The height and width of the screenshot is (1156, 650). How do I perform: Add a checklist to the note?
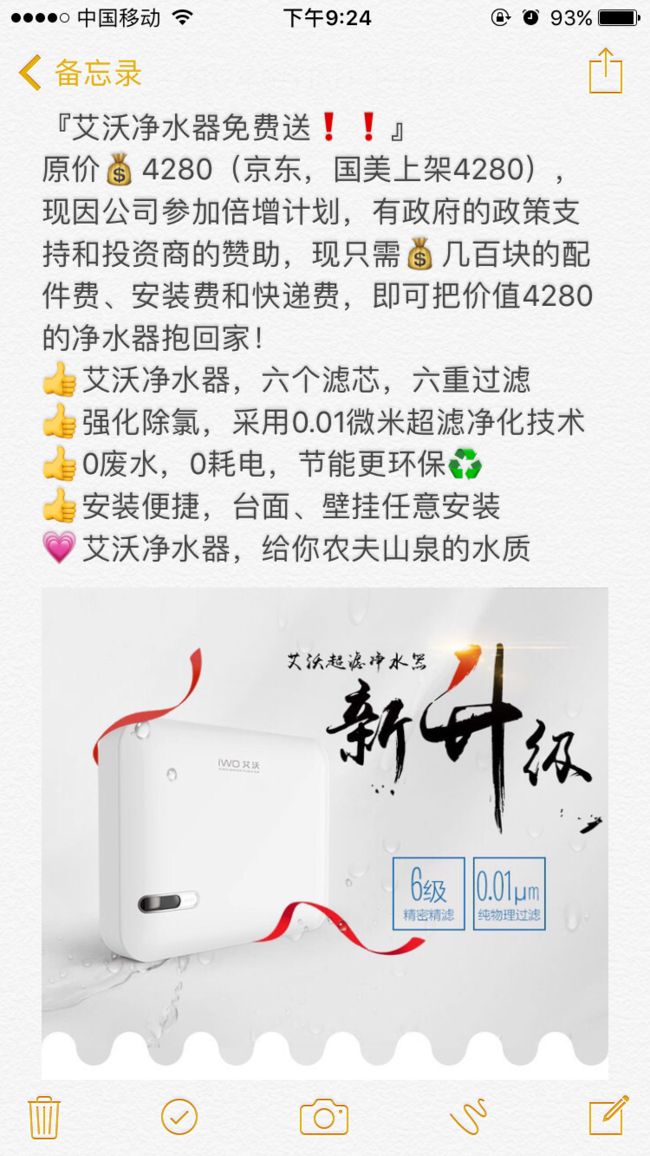pyautogui.click(x=179, y=1117)
